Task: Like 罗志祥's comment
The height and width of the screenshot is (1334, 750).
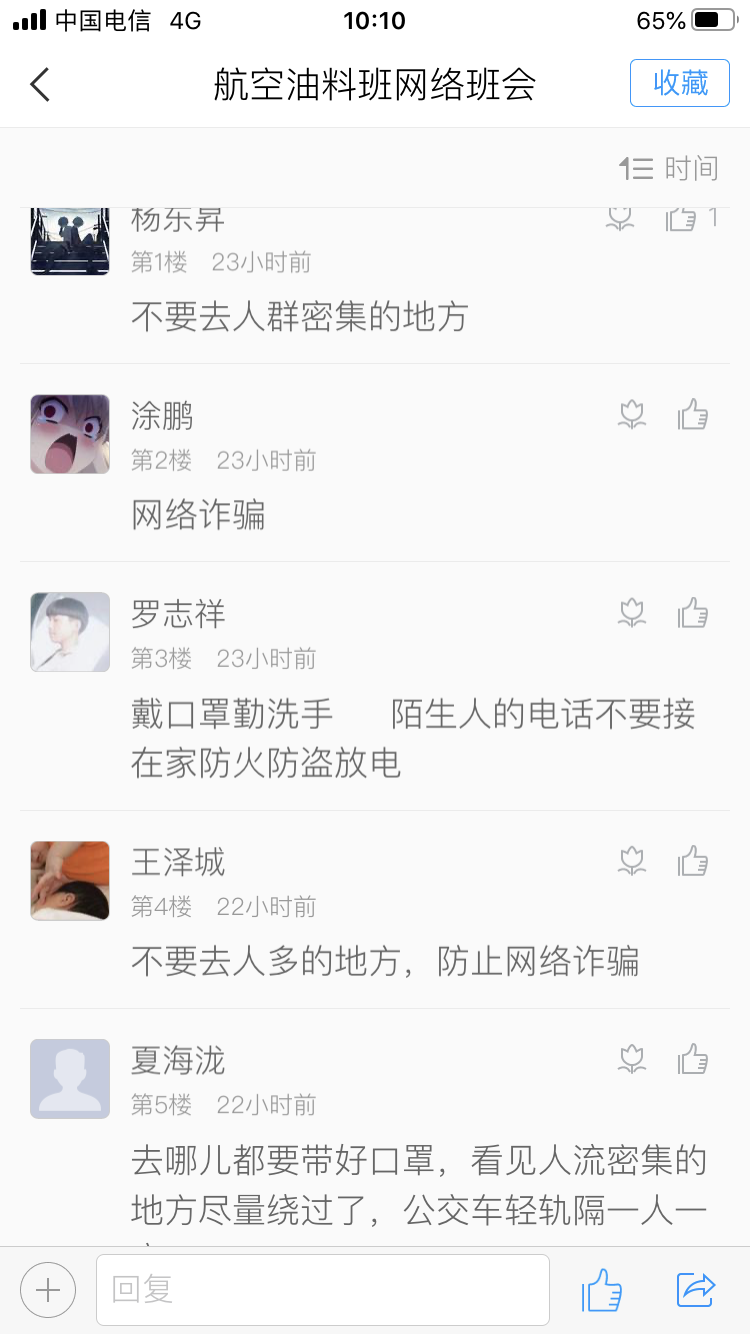Action: pyautogui.click(x=693, y=612)
